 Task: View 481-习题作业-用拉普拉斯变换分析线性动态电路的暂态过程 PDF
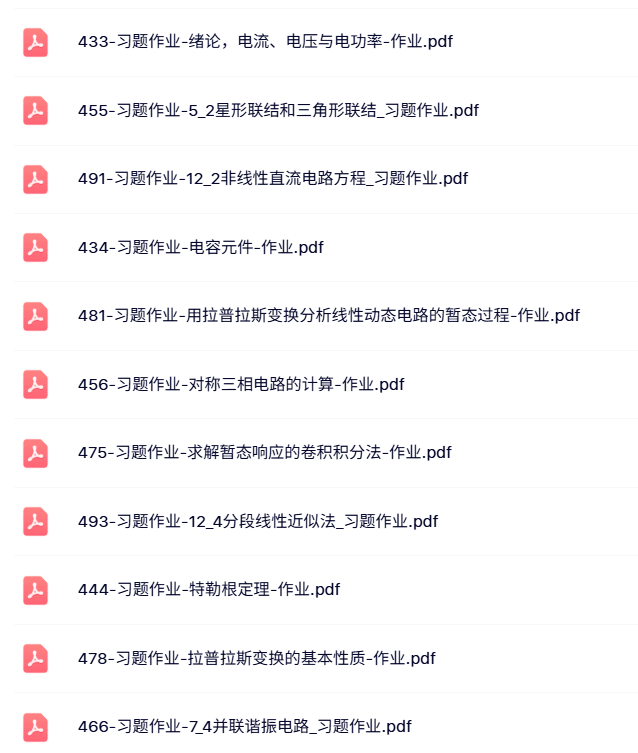click(x=328, y=315)
